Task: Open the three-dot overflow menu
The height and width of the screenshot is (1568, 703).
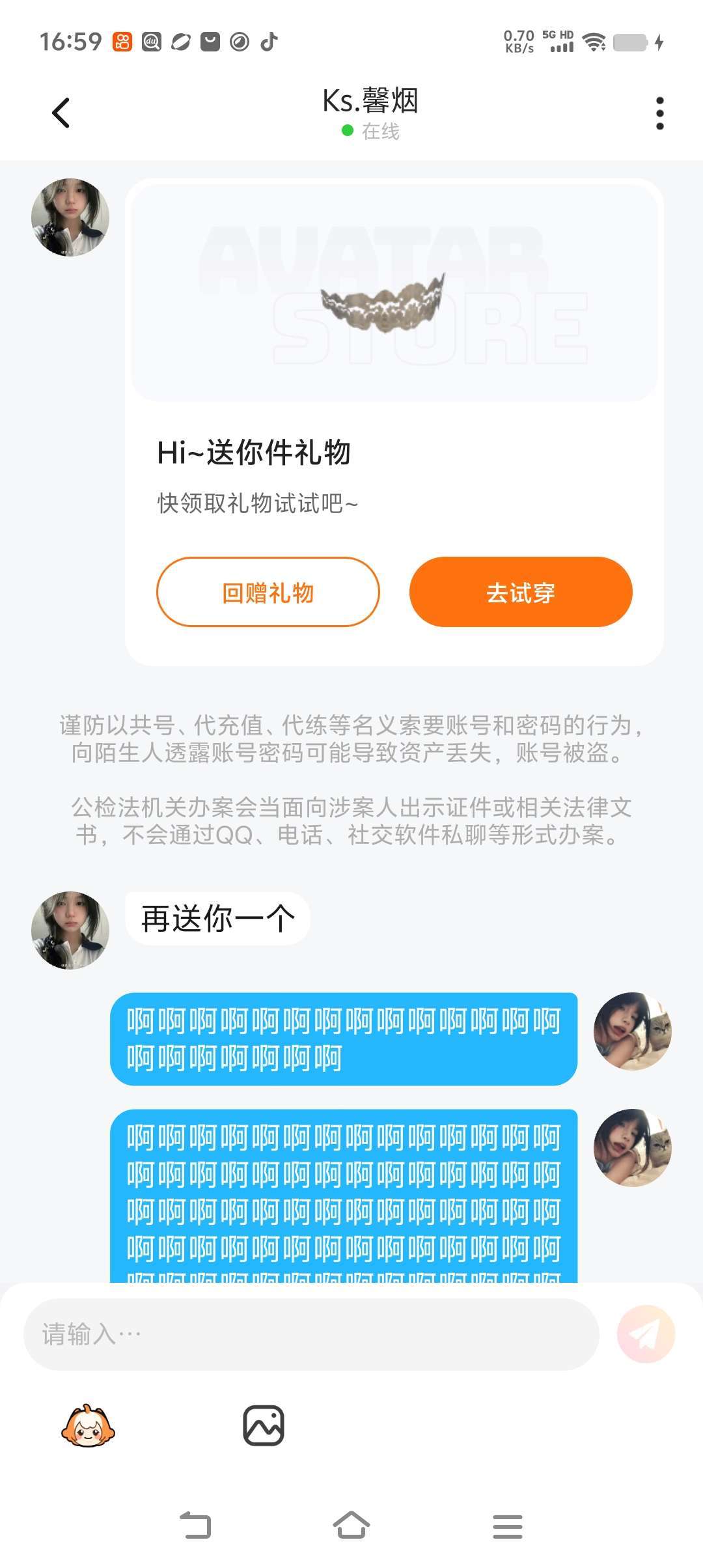Action: tap(659, 113)
